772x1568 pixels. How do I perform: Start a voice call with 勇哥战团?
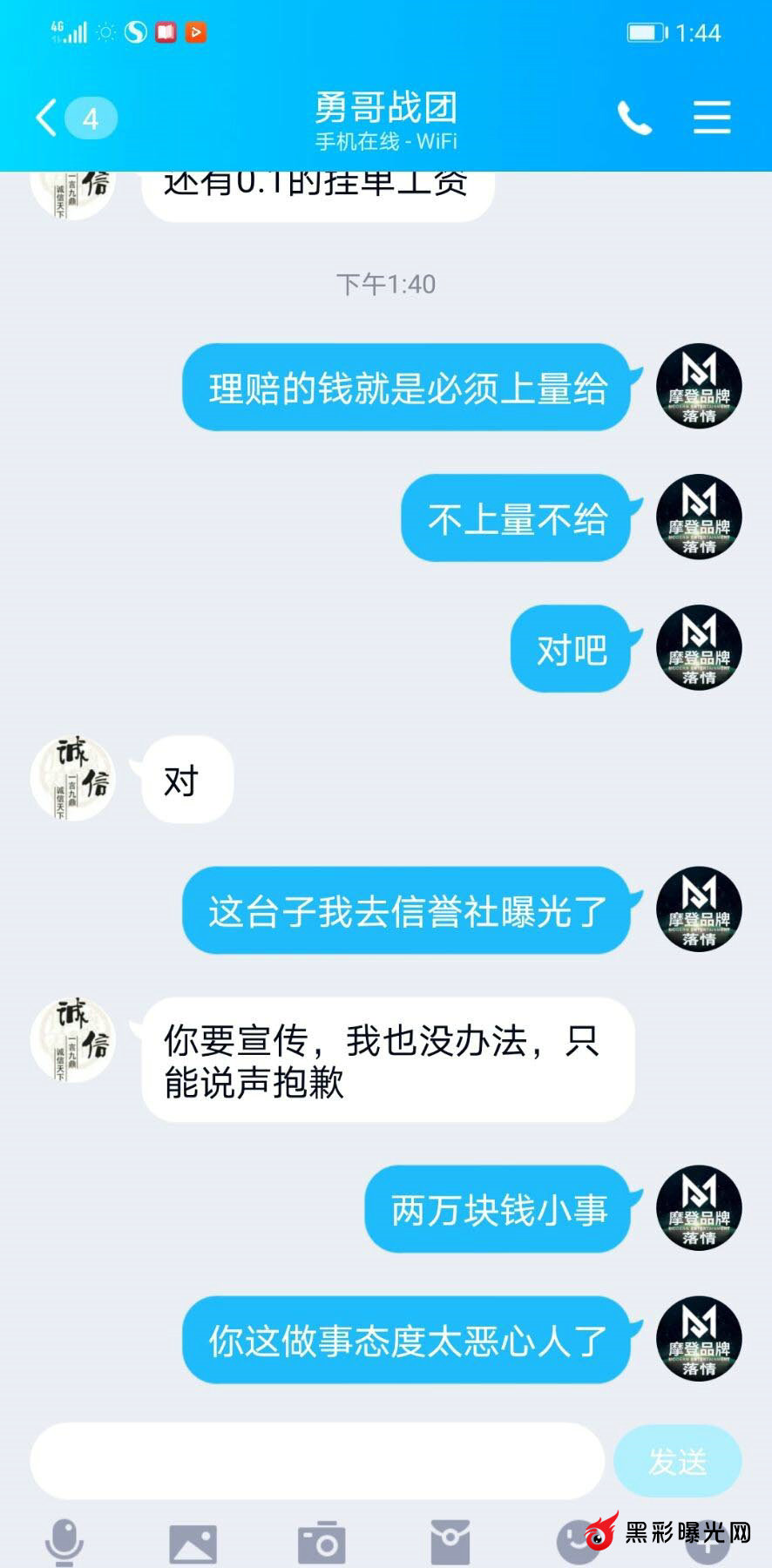click(x=634, y=118)
